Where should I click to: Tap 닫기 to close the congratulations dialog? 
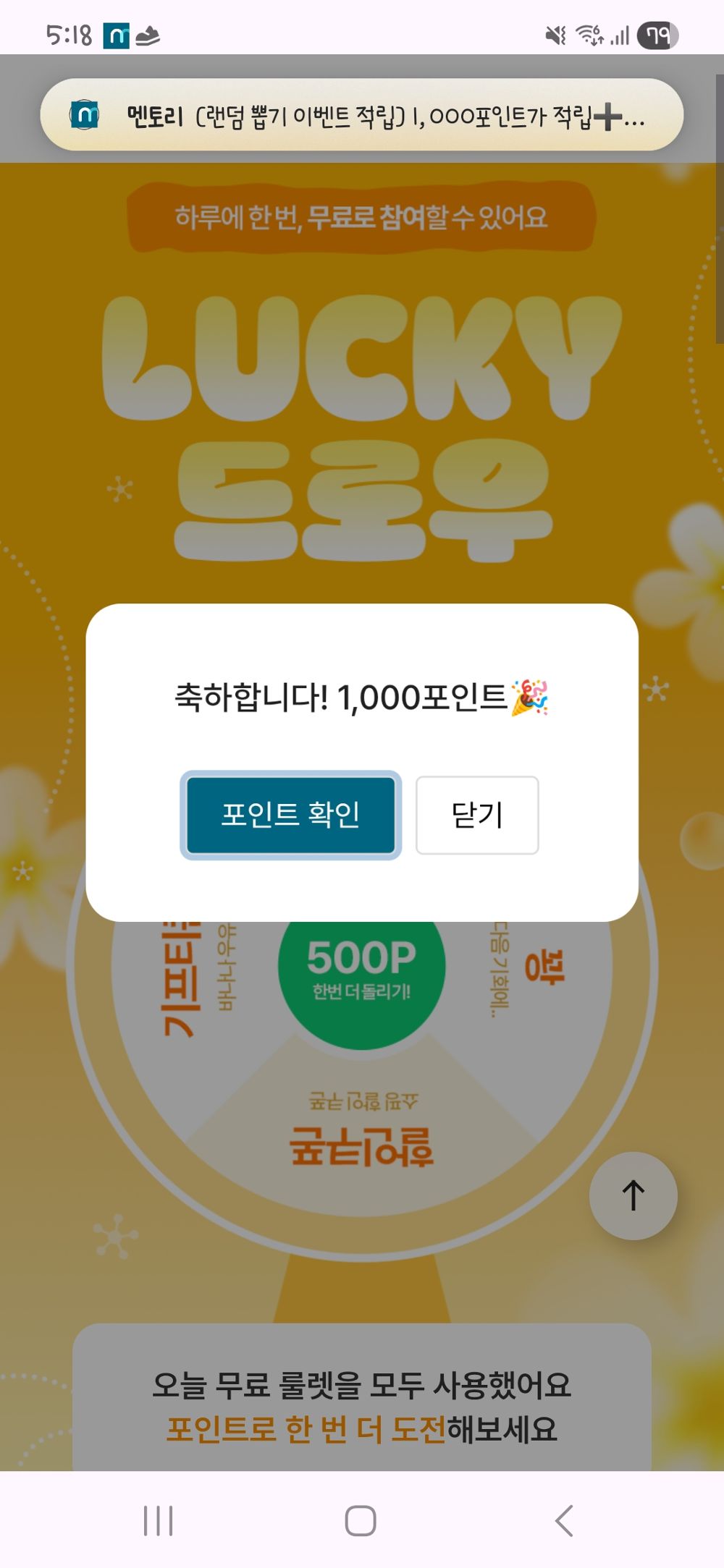476,815
